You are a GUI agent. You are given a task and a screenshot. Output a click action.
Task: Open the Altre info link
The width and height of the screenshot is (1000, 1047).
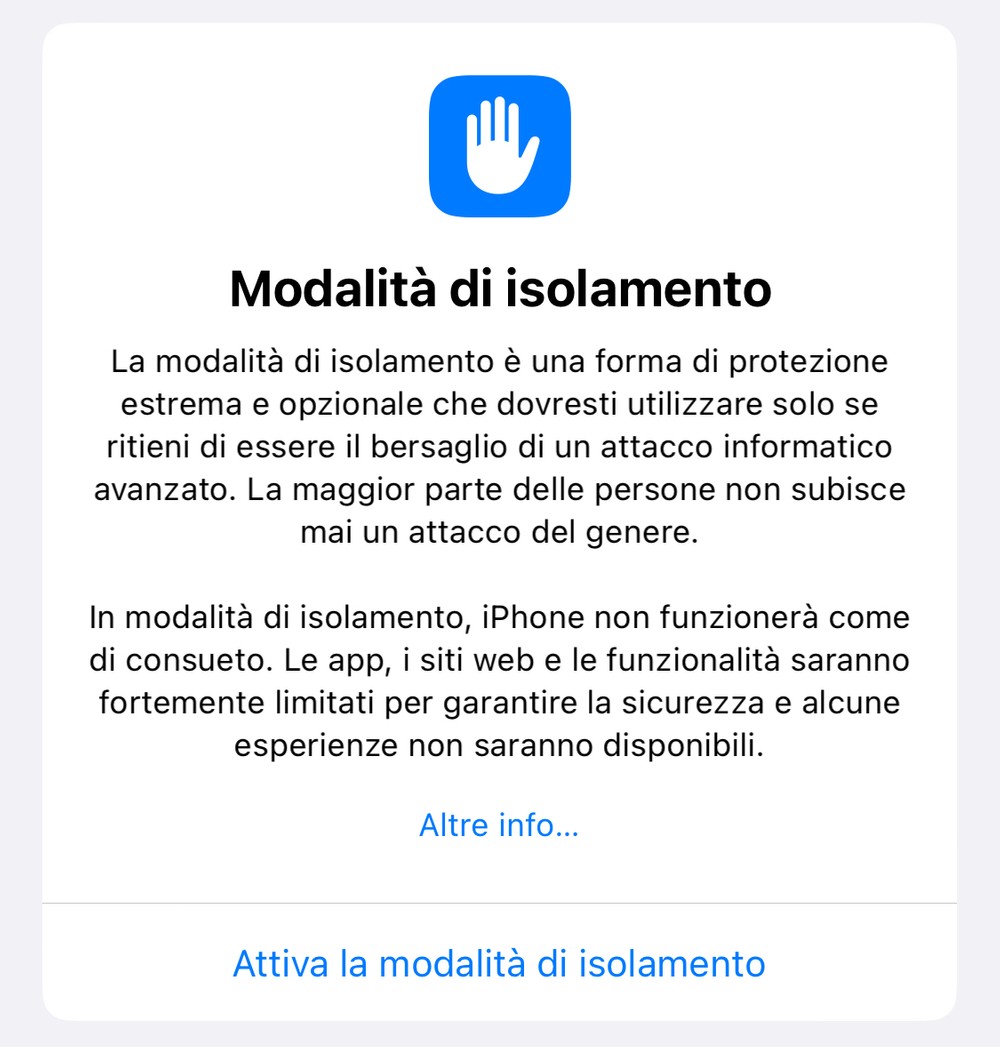[499, 826]
